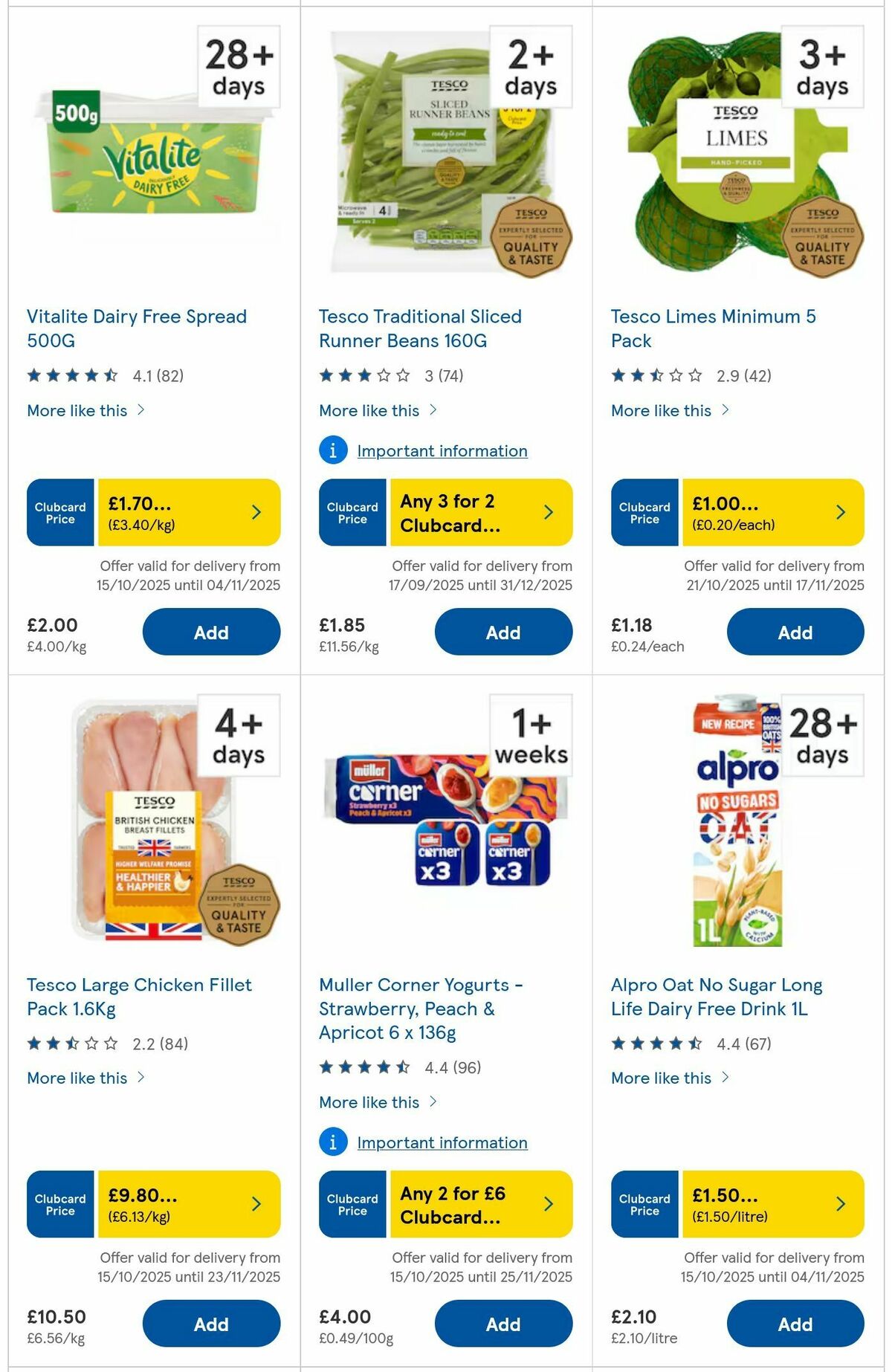
Task: Click the chevron on Vitalite Clubcard price banner
Action: click(x=256, y=512)
